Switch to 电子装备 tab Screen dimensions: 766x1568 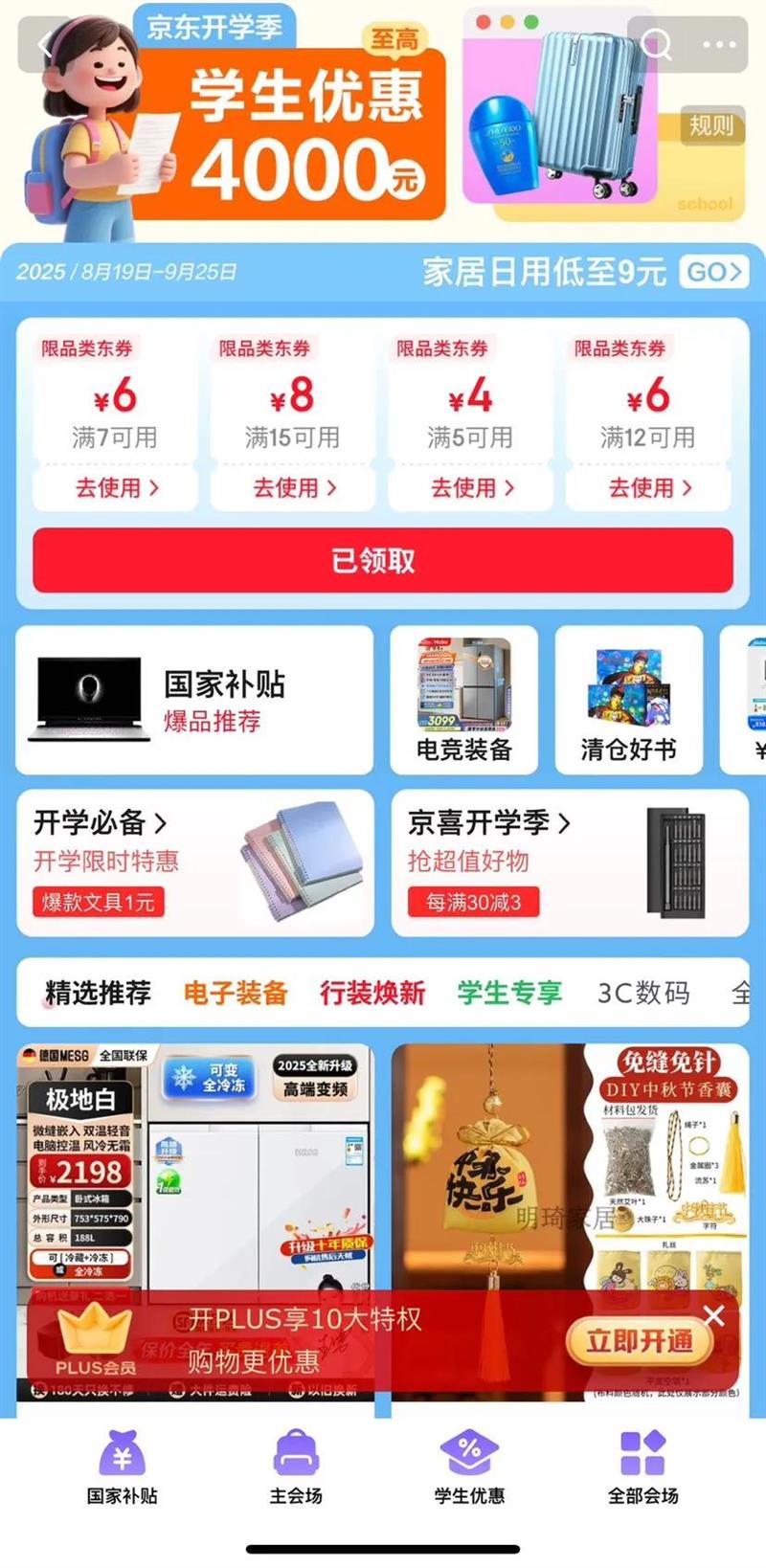(x=236, y=993)
